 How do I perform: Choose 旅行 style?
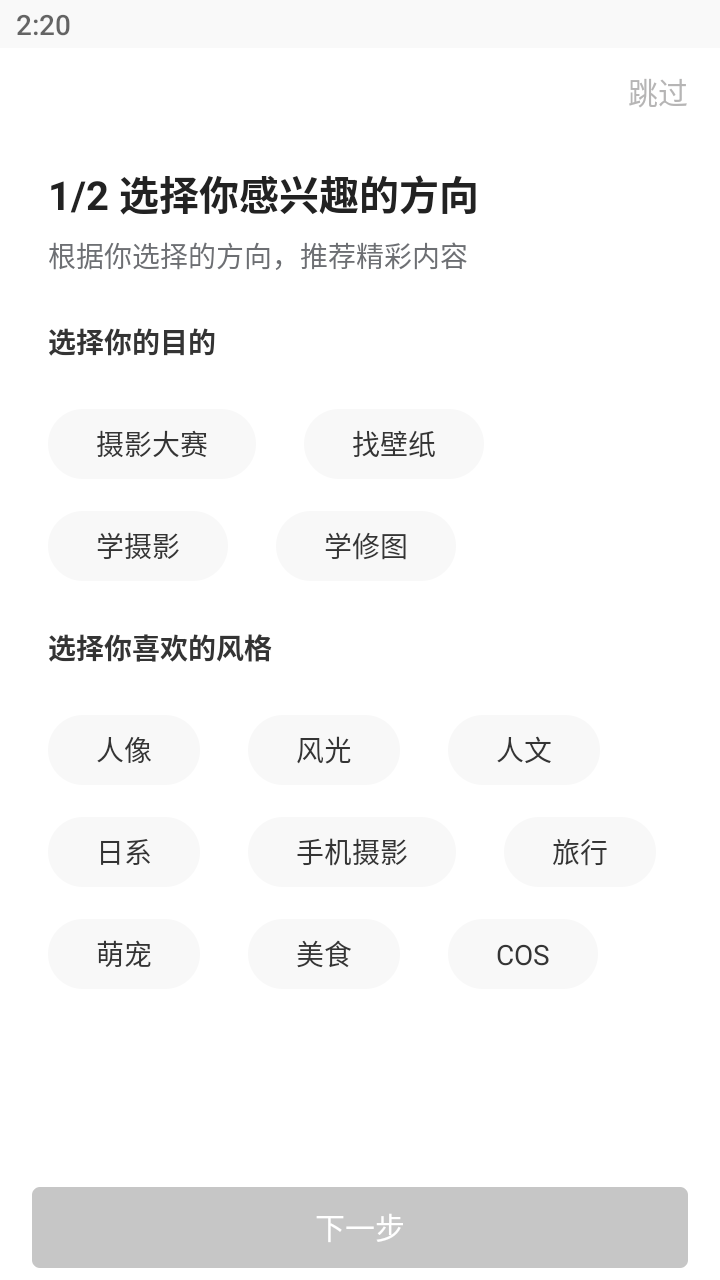point(580,852)
